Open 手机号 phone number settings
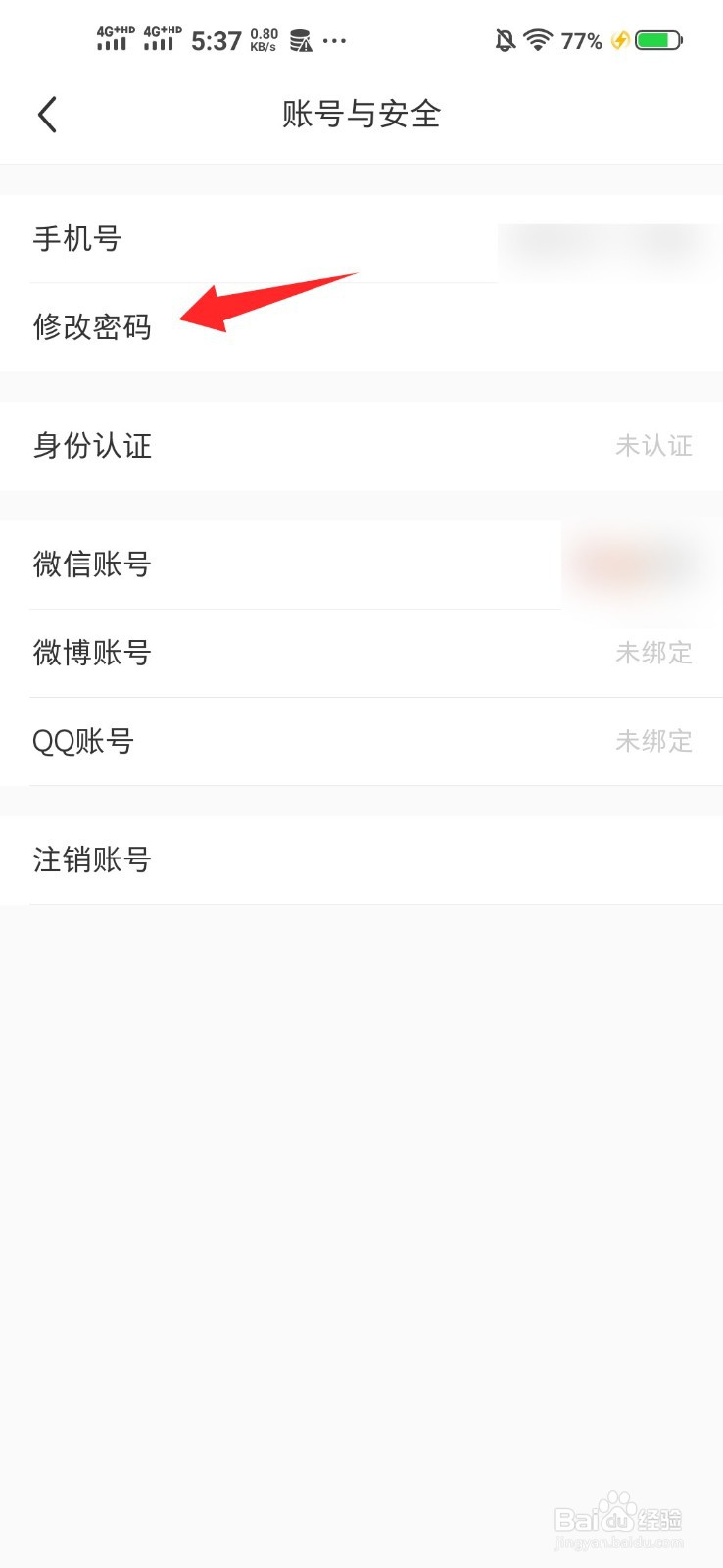 (75, 239)
